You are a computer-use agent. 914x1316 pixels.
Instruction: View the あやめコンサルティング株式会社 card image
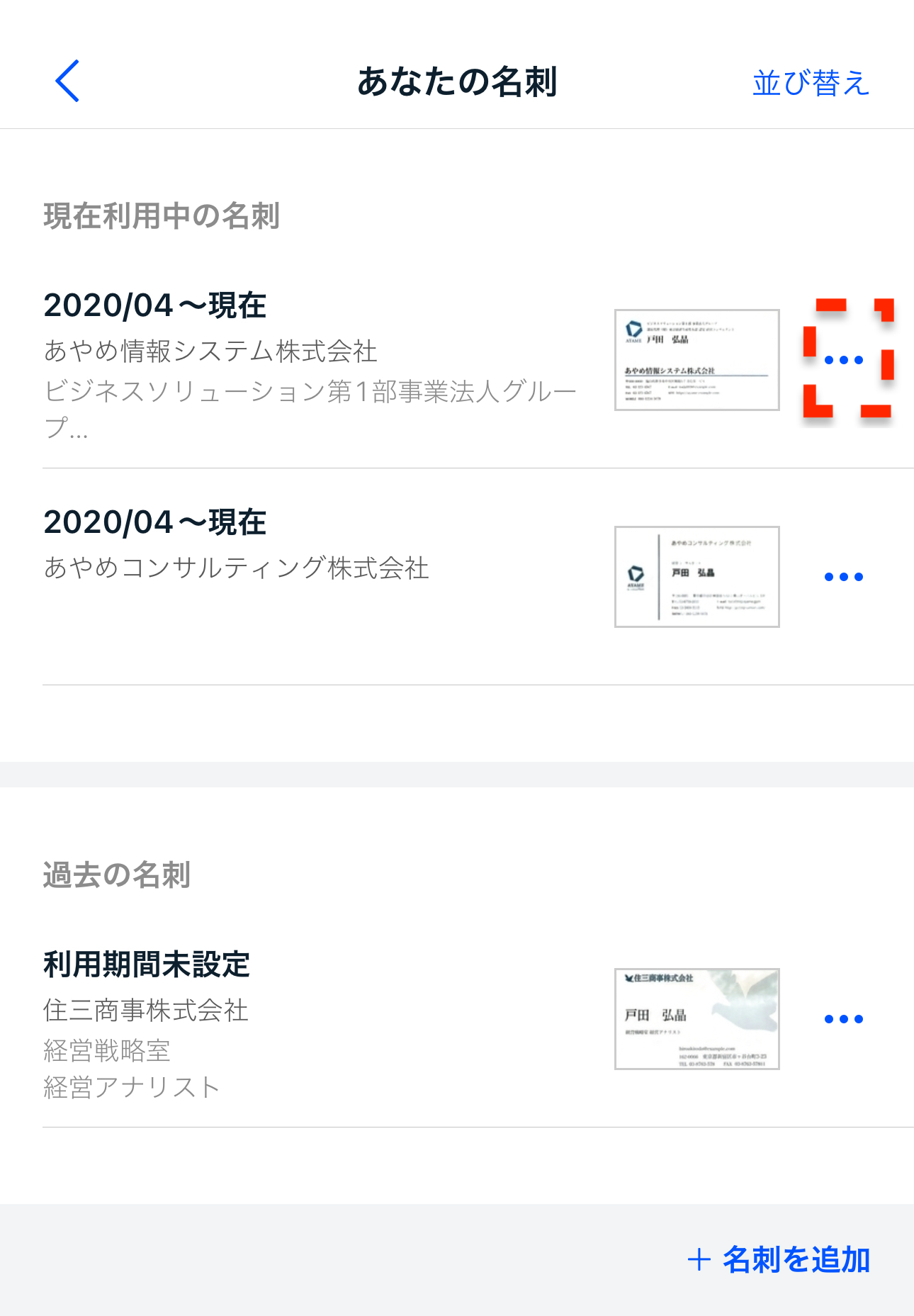click(x=696, y=577)
